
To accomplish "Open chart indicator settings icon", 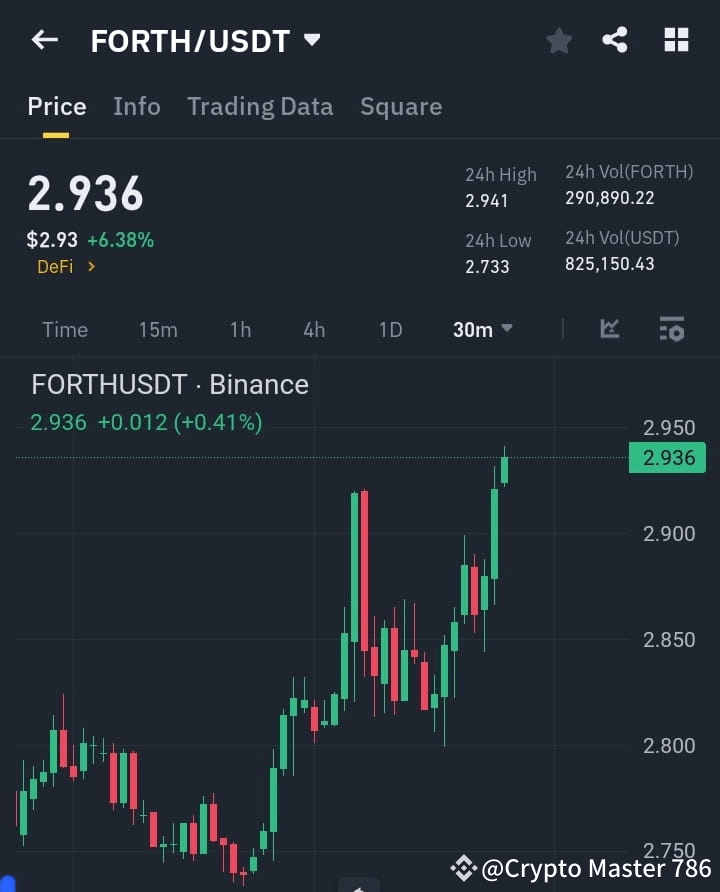I will (x=672, y=329).
